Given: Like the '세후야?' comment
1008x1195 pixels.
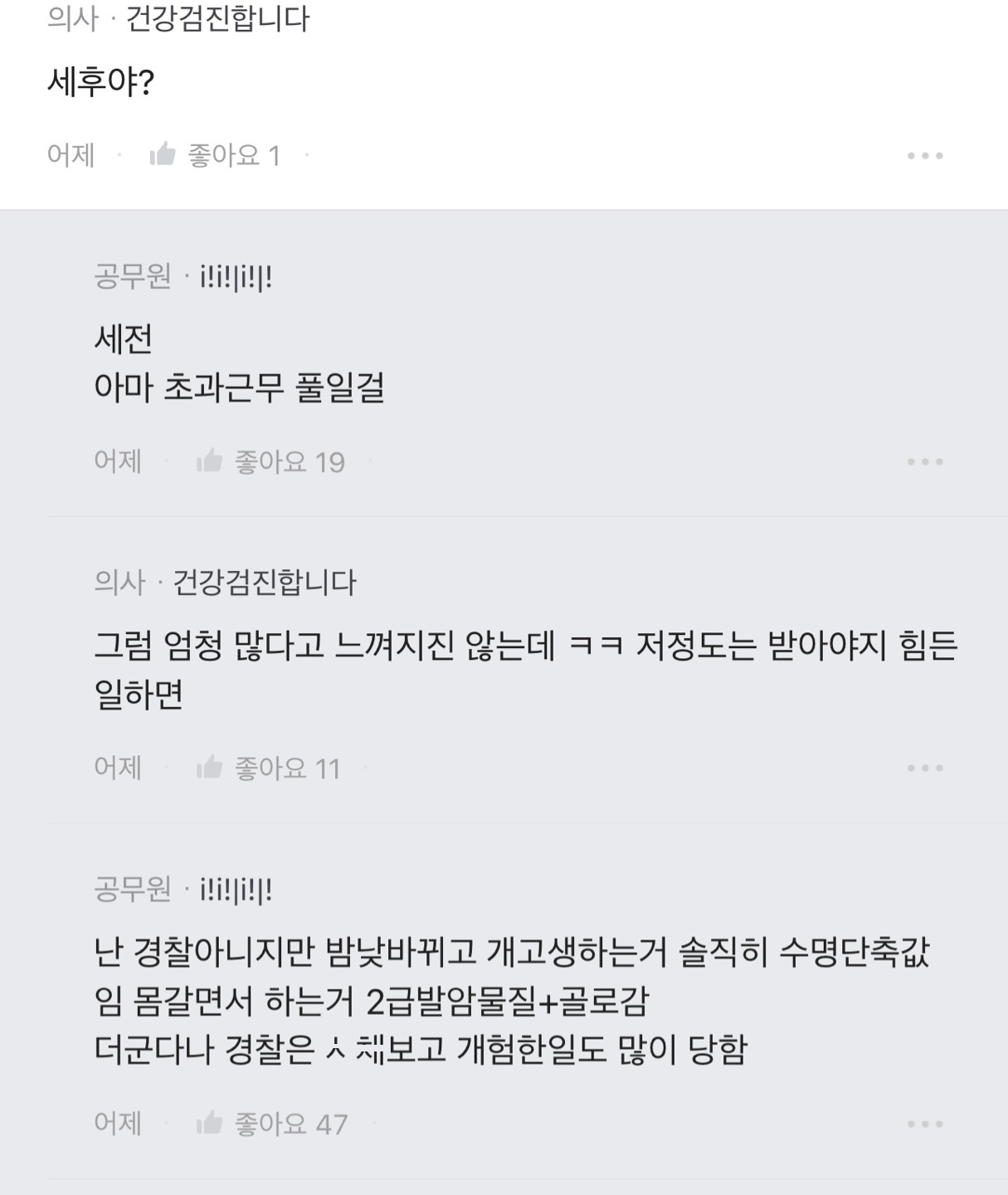Looking at the screenshot, I should (163, 154).
